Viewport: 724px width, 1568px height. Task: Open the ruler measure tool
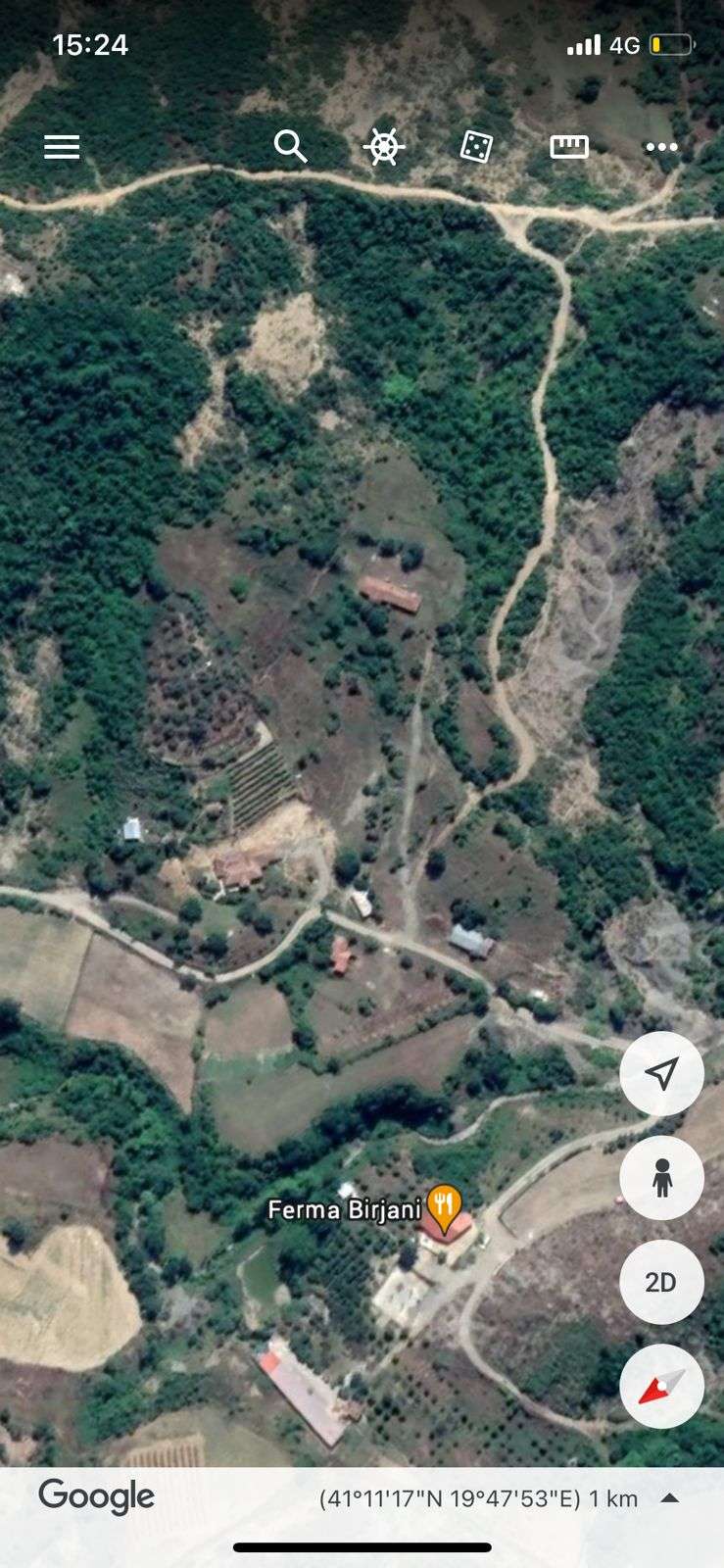click(x=569, y=147)
